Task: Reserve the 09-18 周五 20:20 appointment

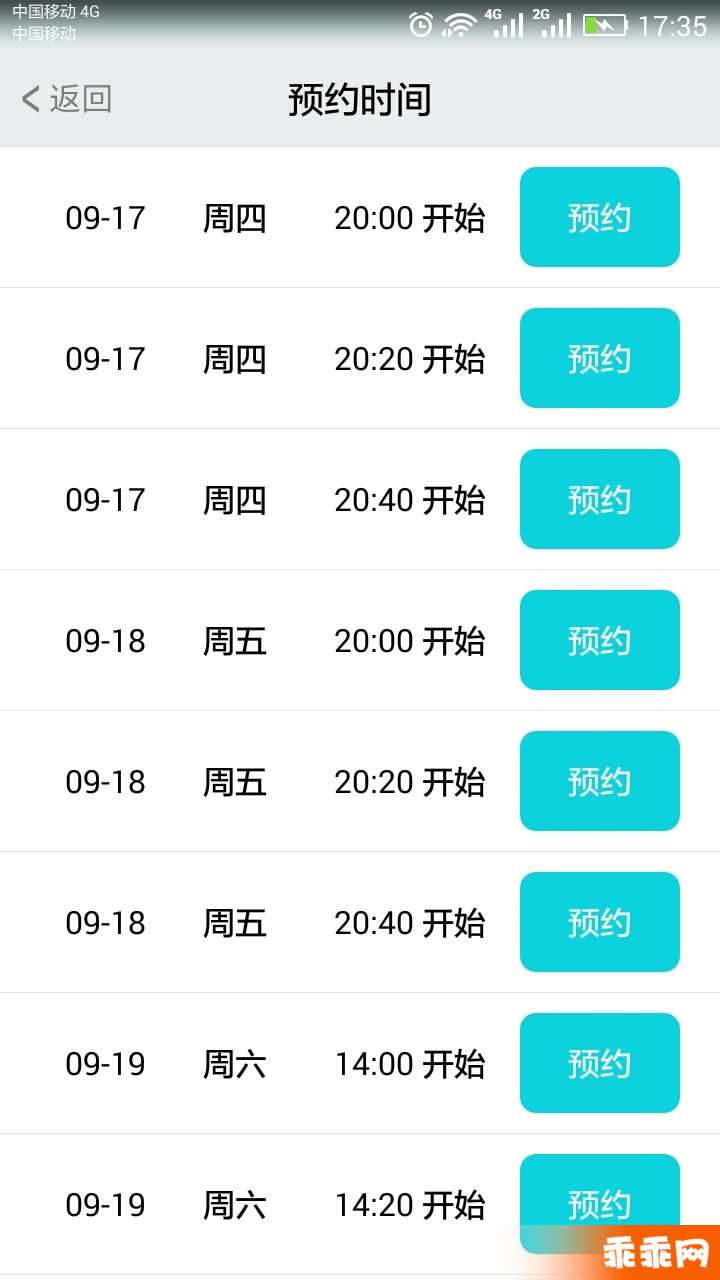Action: tap(600, 781)
